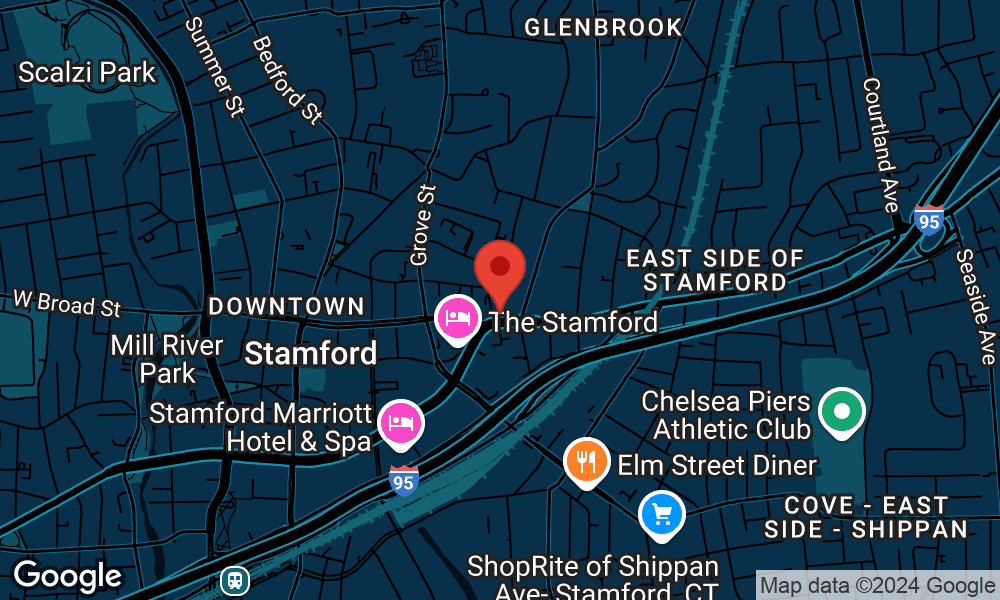The width and height of the screenshot is (1000, 600).
Task: Tap the red location pin
Action: point(500,270)
